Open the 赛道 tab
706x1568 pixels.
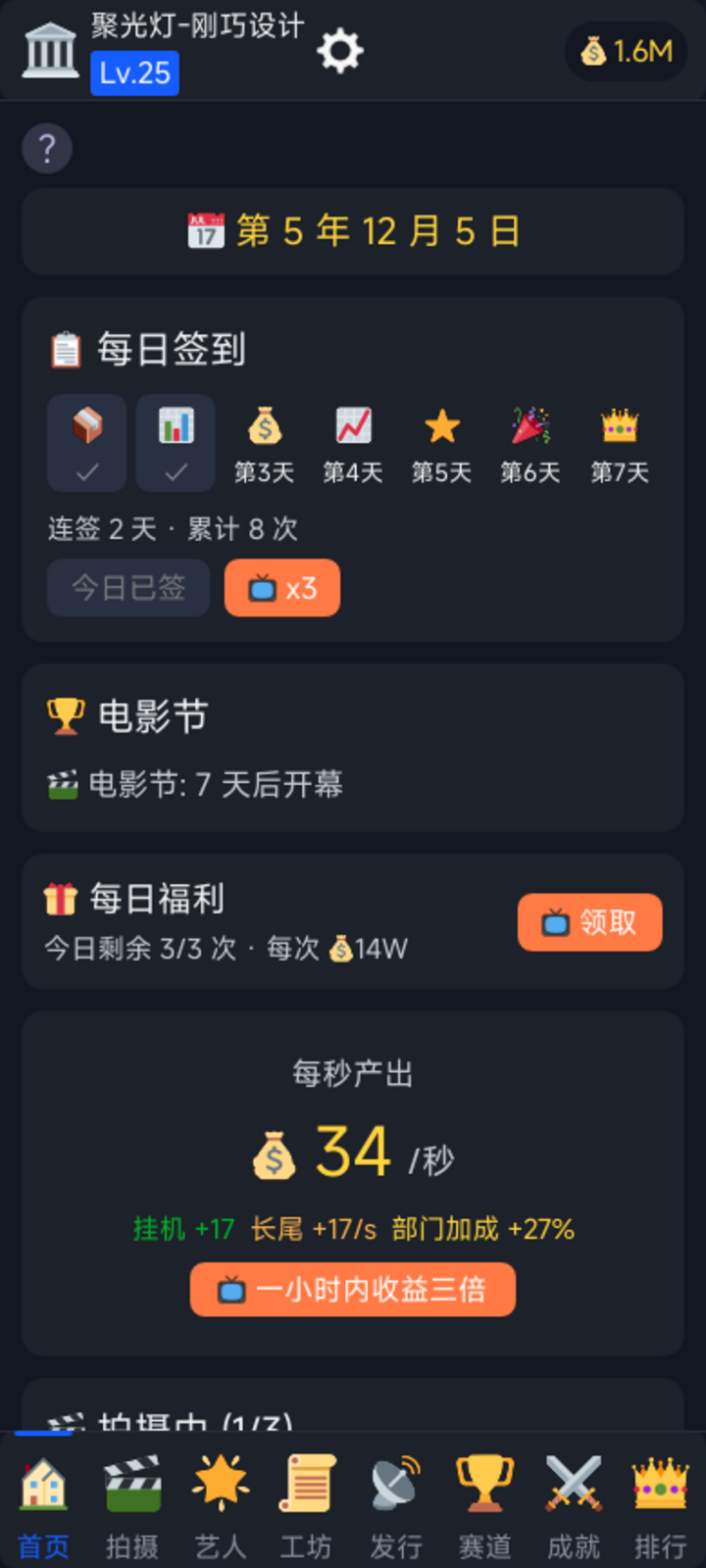484,1505
